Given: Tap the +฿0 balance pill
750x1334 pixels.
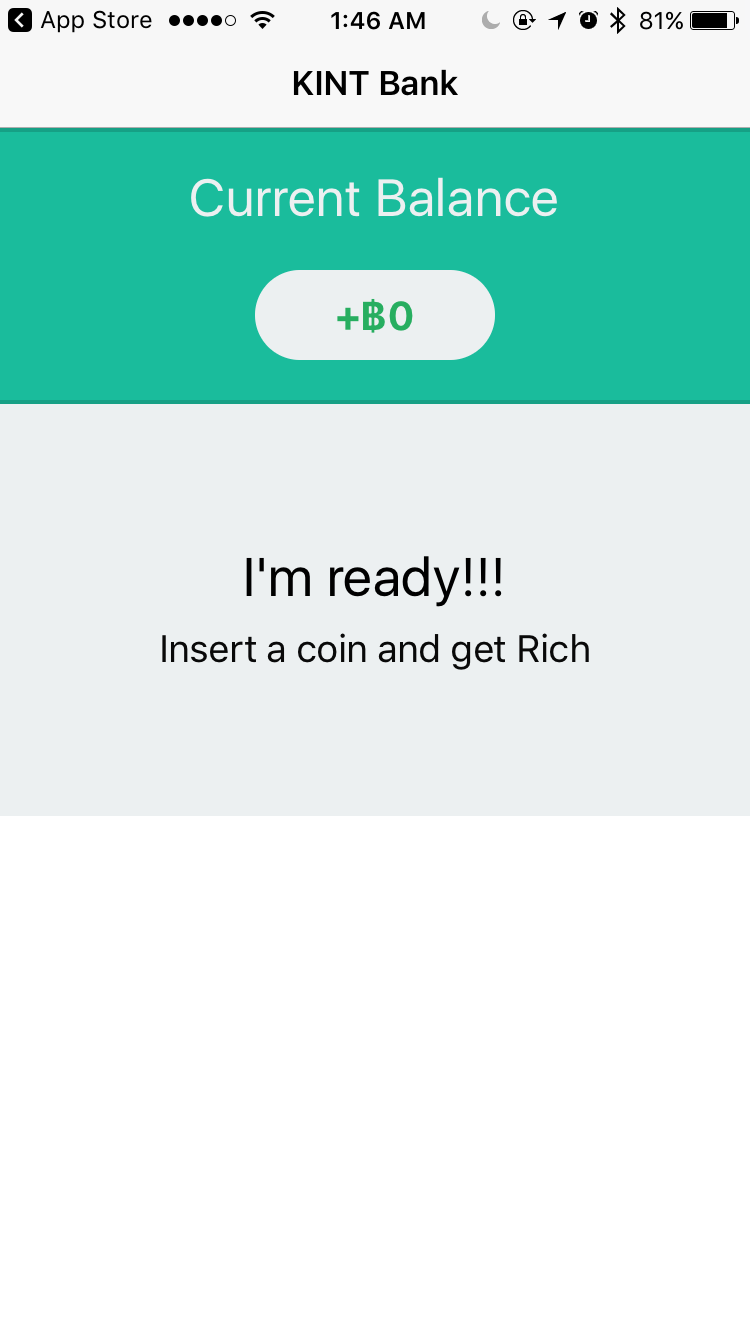Looking at the screenshot, I should [x=375, y=315].
